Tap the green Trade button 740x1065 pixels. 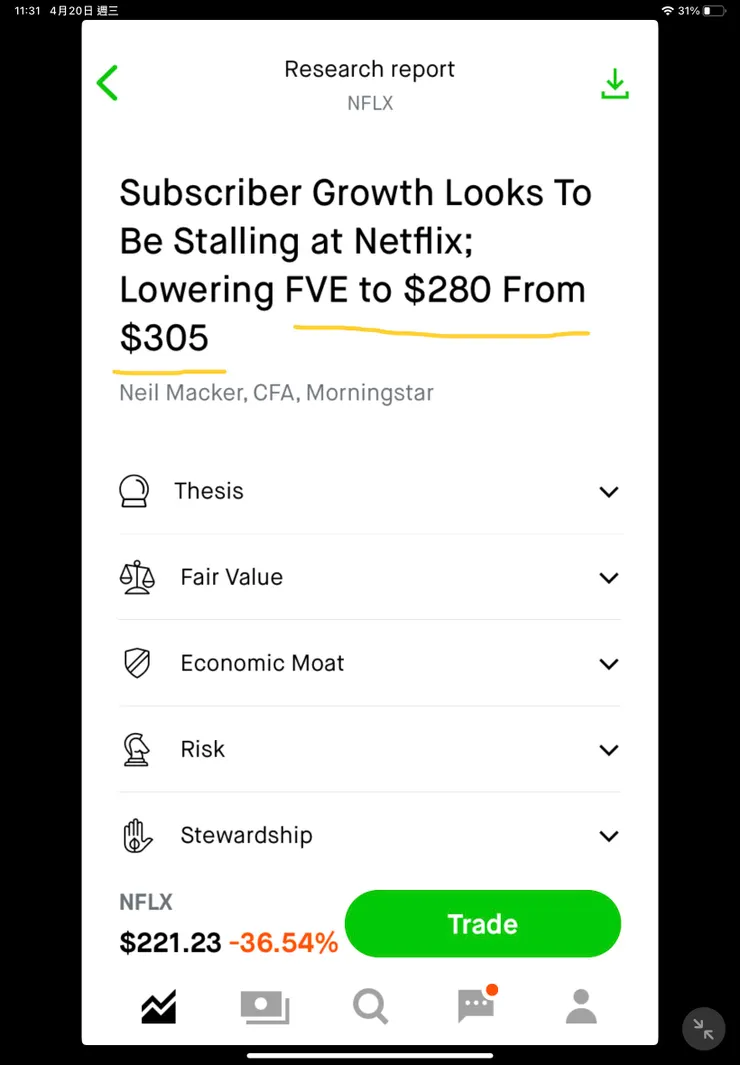482,924
